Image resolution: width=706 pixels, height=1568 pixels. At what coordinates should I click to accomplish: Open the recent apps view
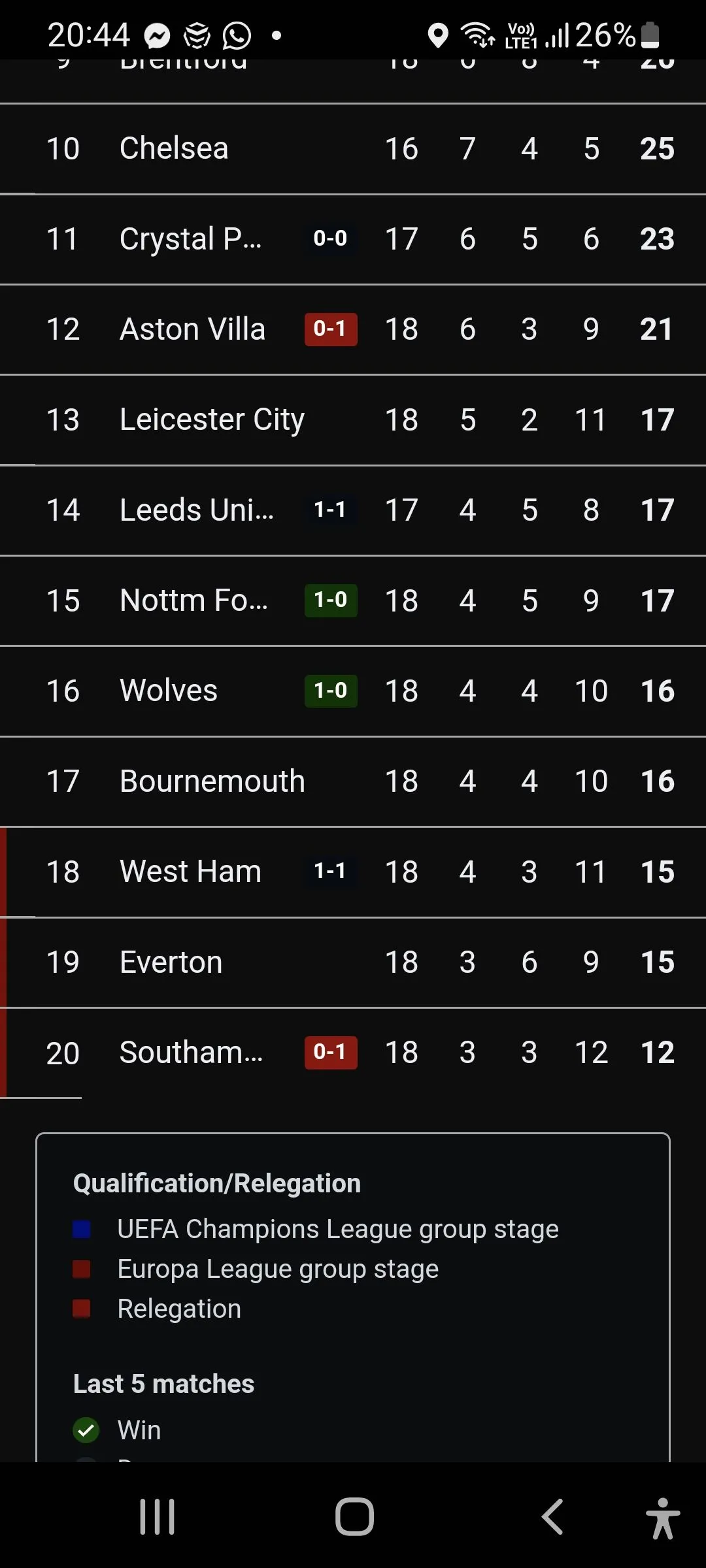[157, 1516]
